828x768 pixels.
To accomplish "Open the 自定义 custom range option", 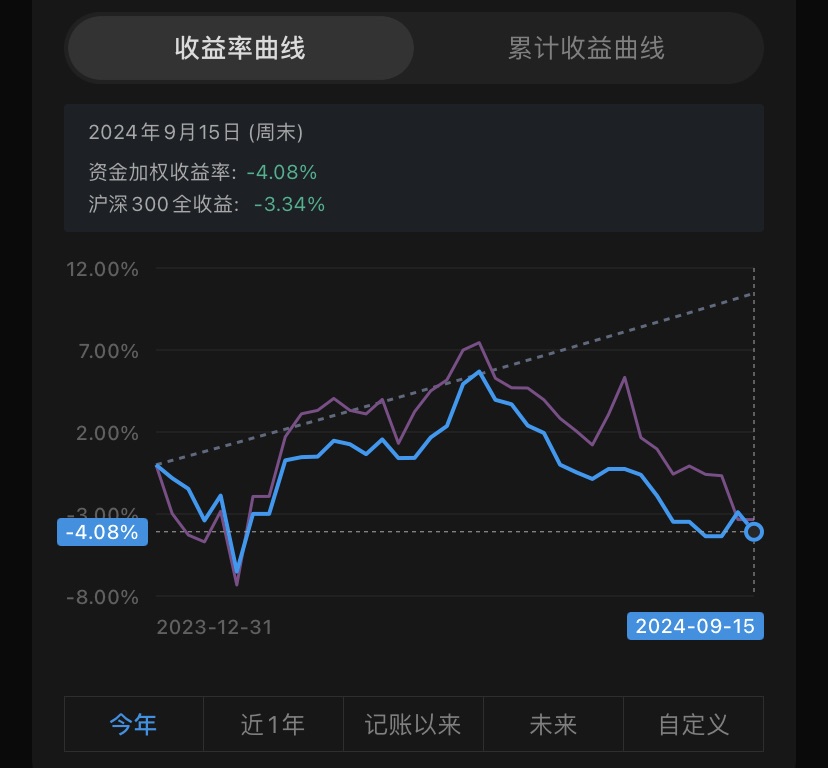I will (693, 724).
